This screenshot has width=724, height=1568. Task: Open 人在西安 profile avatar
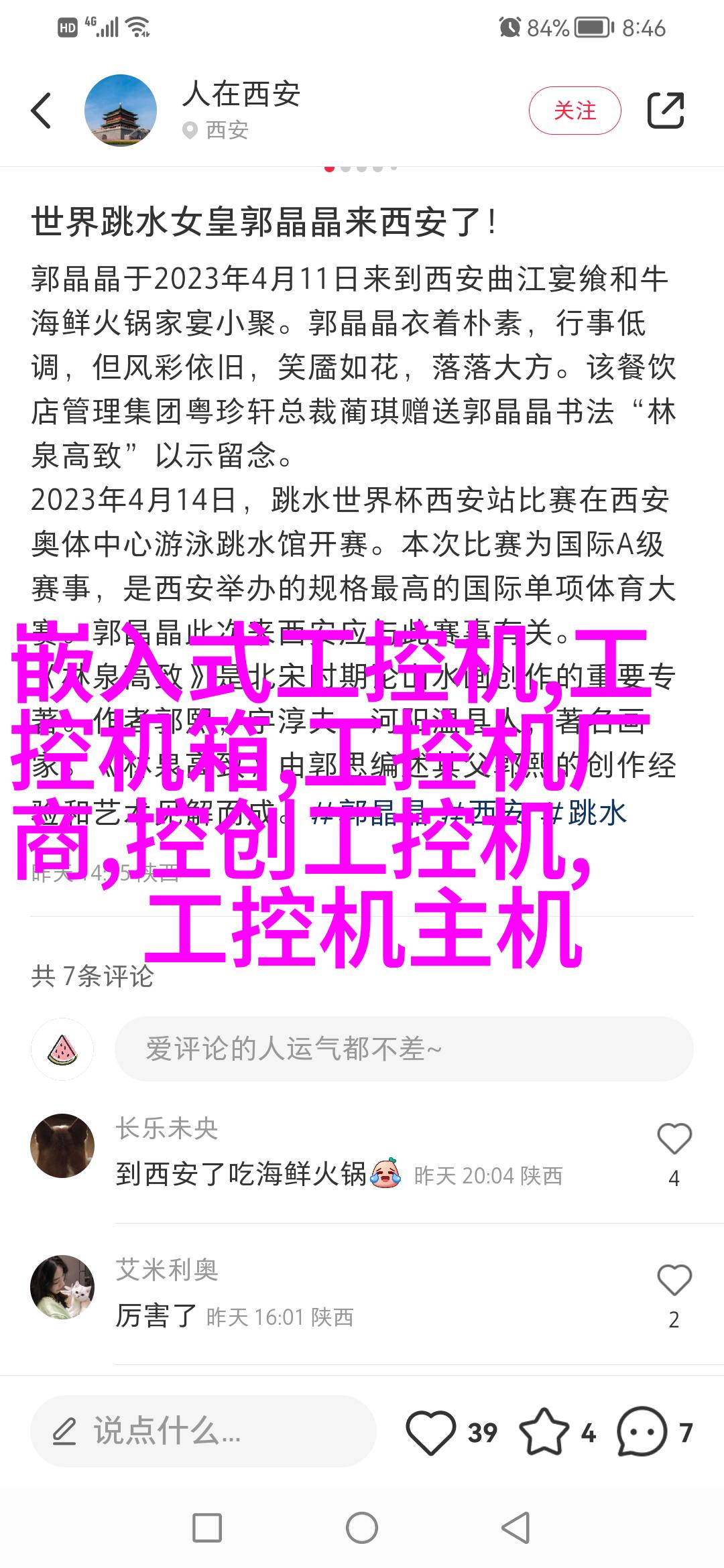[121, 111]
